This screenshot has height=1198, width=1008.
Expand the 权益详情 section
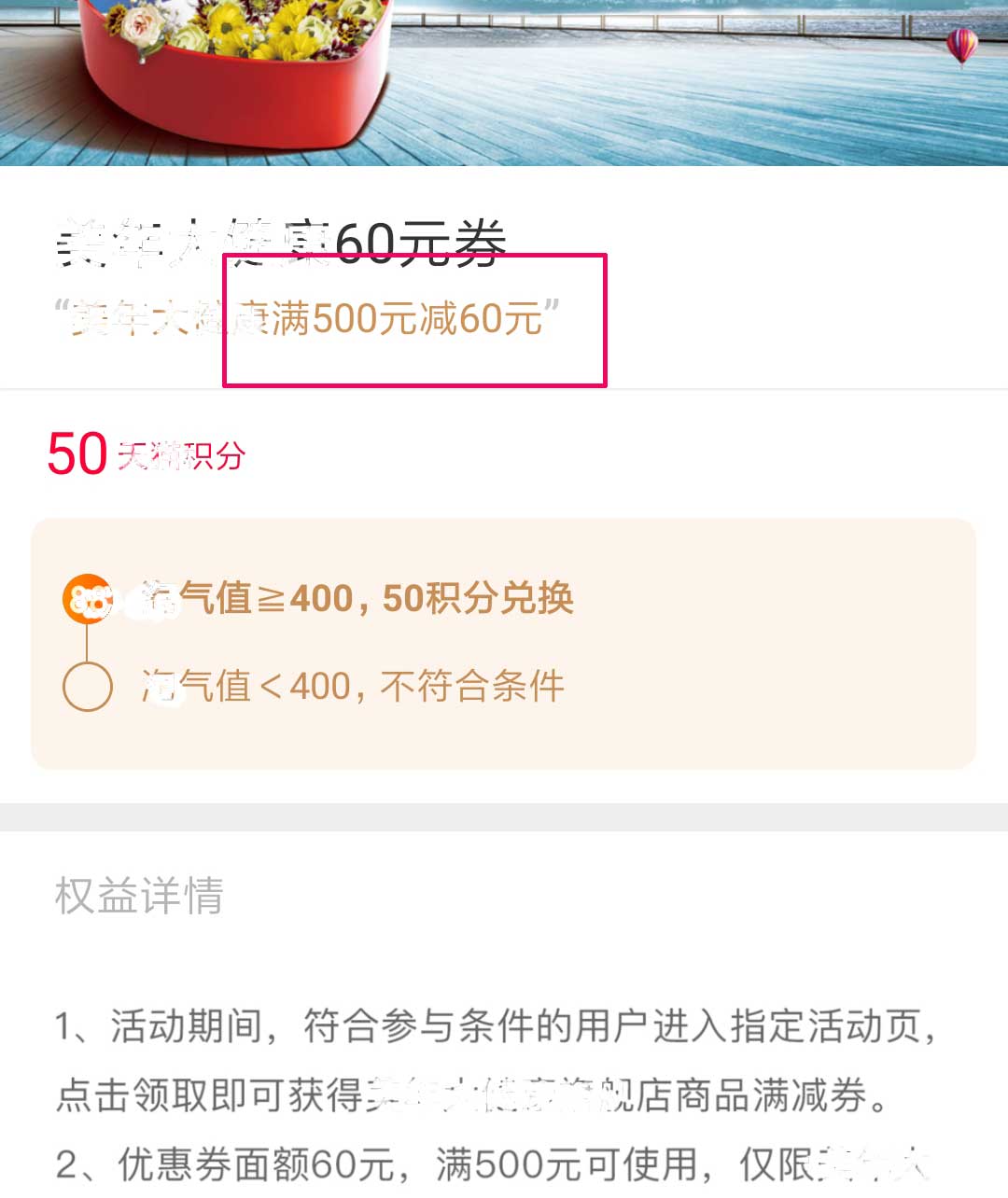point(138,896)
